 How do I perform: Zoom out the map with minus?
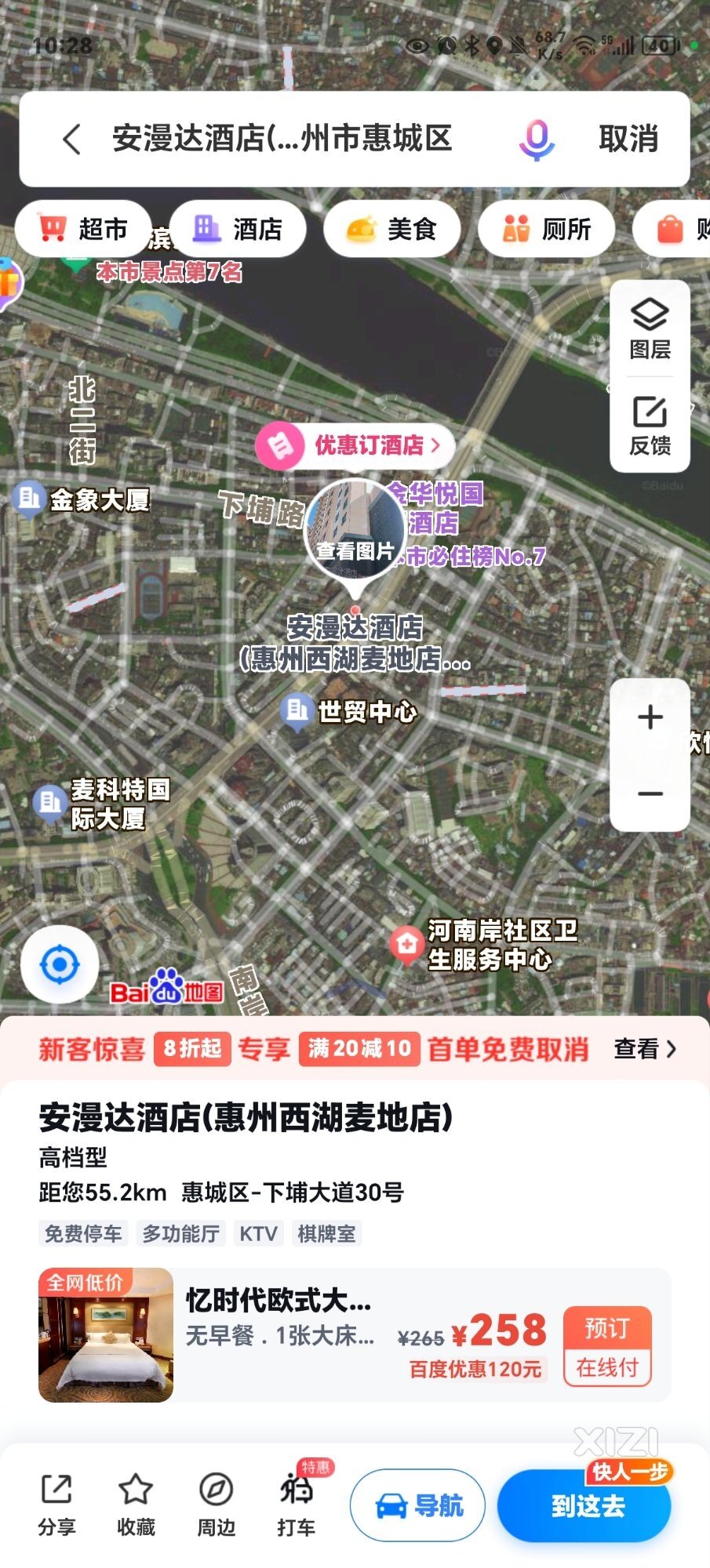click(650, 793)
